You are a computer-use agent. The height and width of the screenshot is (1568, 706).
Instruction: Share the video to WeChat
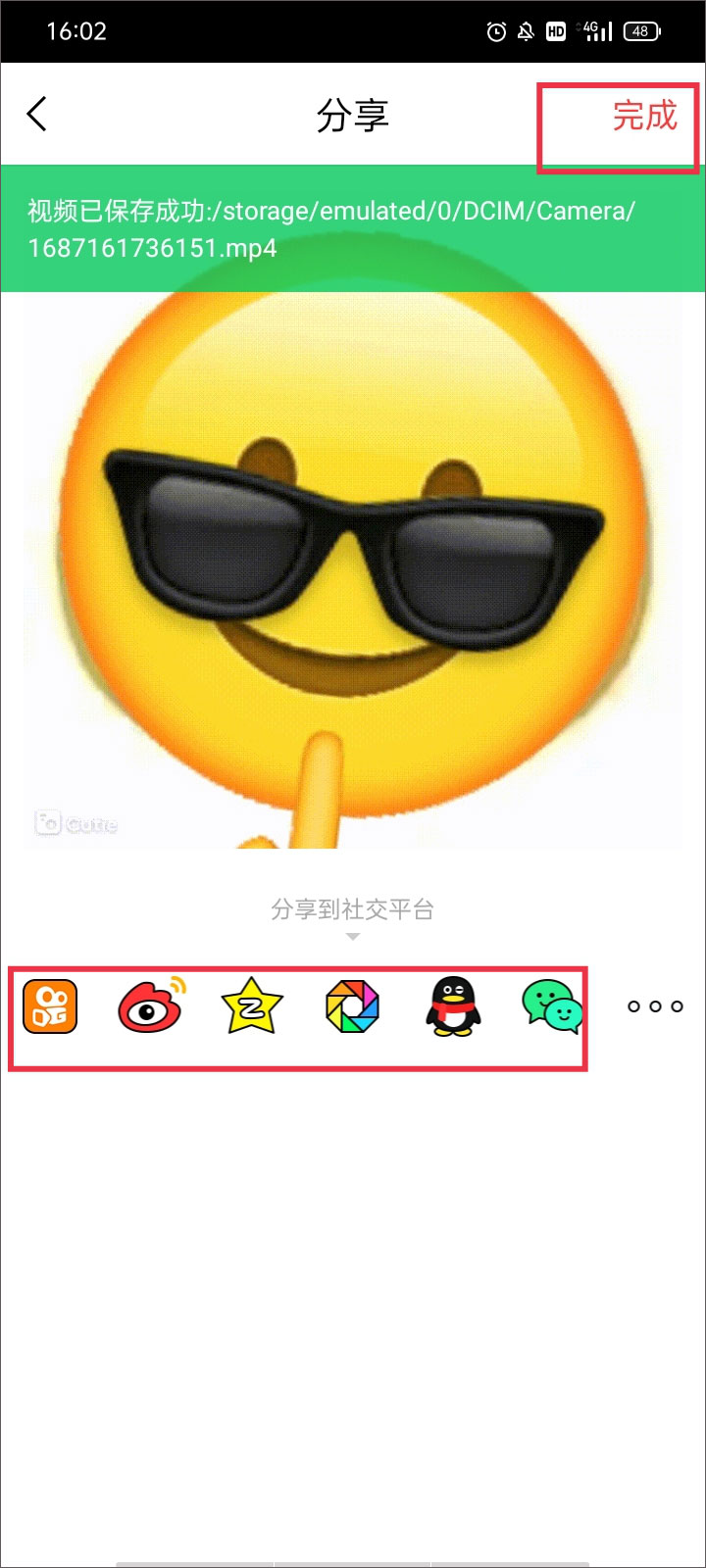[x=552, y=1006]
